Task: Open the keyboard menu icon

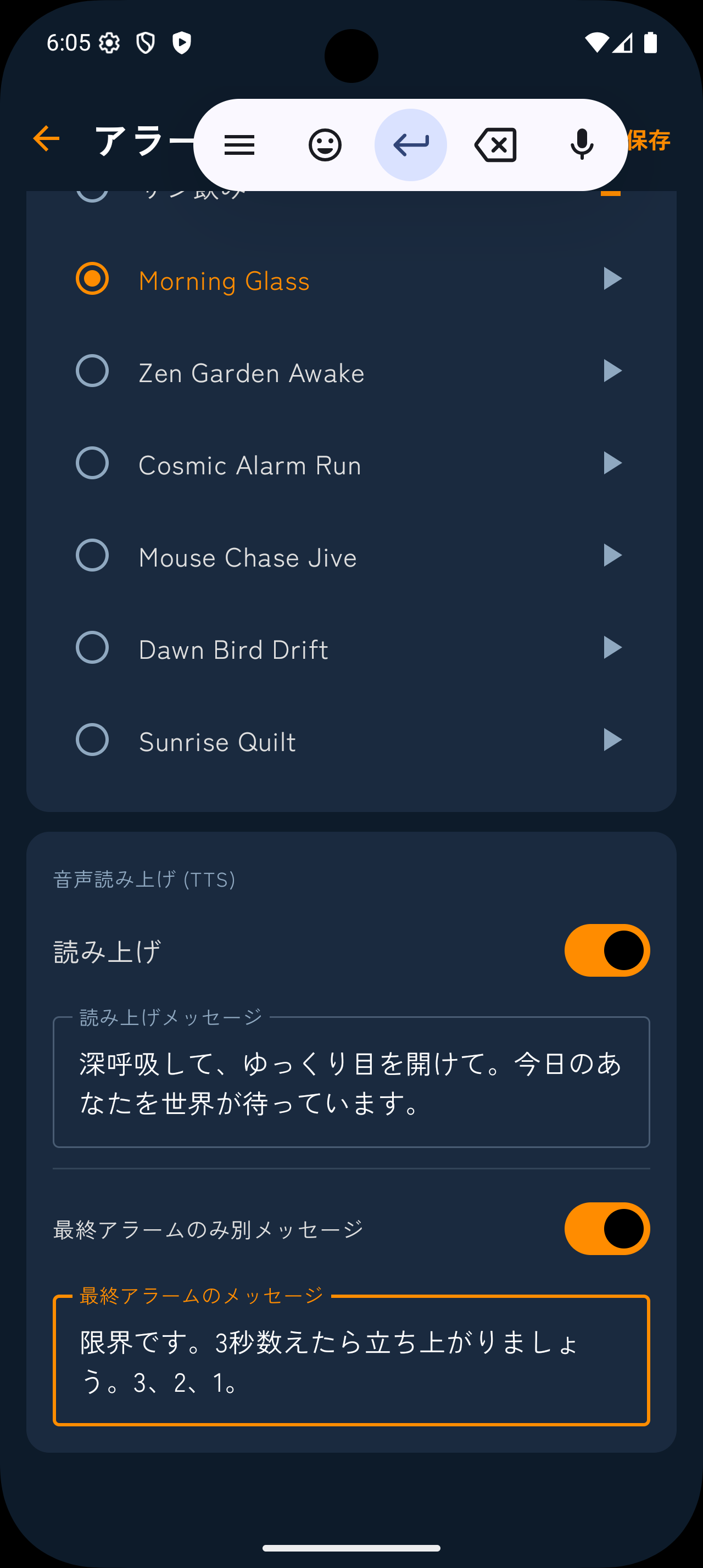Action: click(238, 144)
